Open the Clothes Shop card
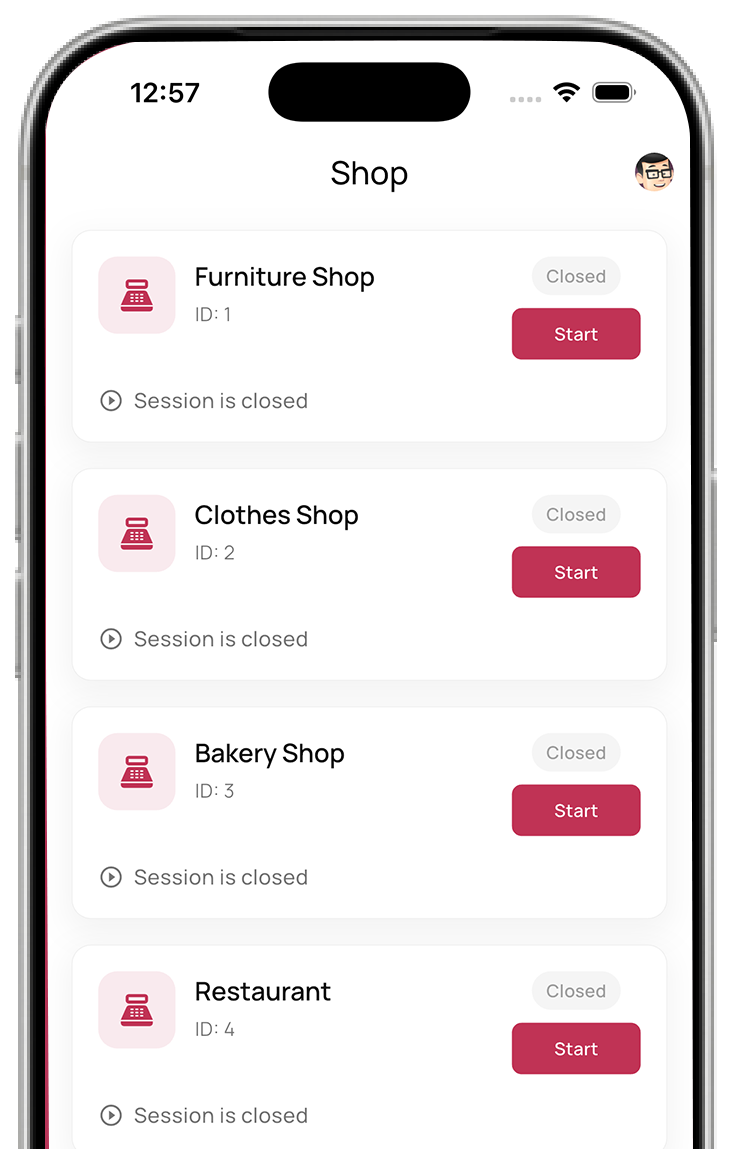This screenshot has width=732, height=1149. tap(276, 515)
